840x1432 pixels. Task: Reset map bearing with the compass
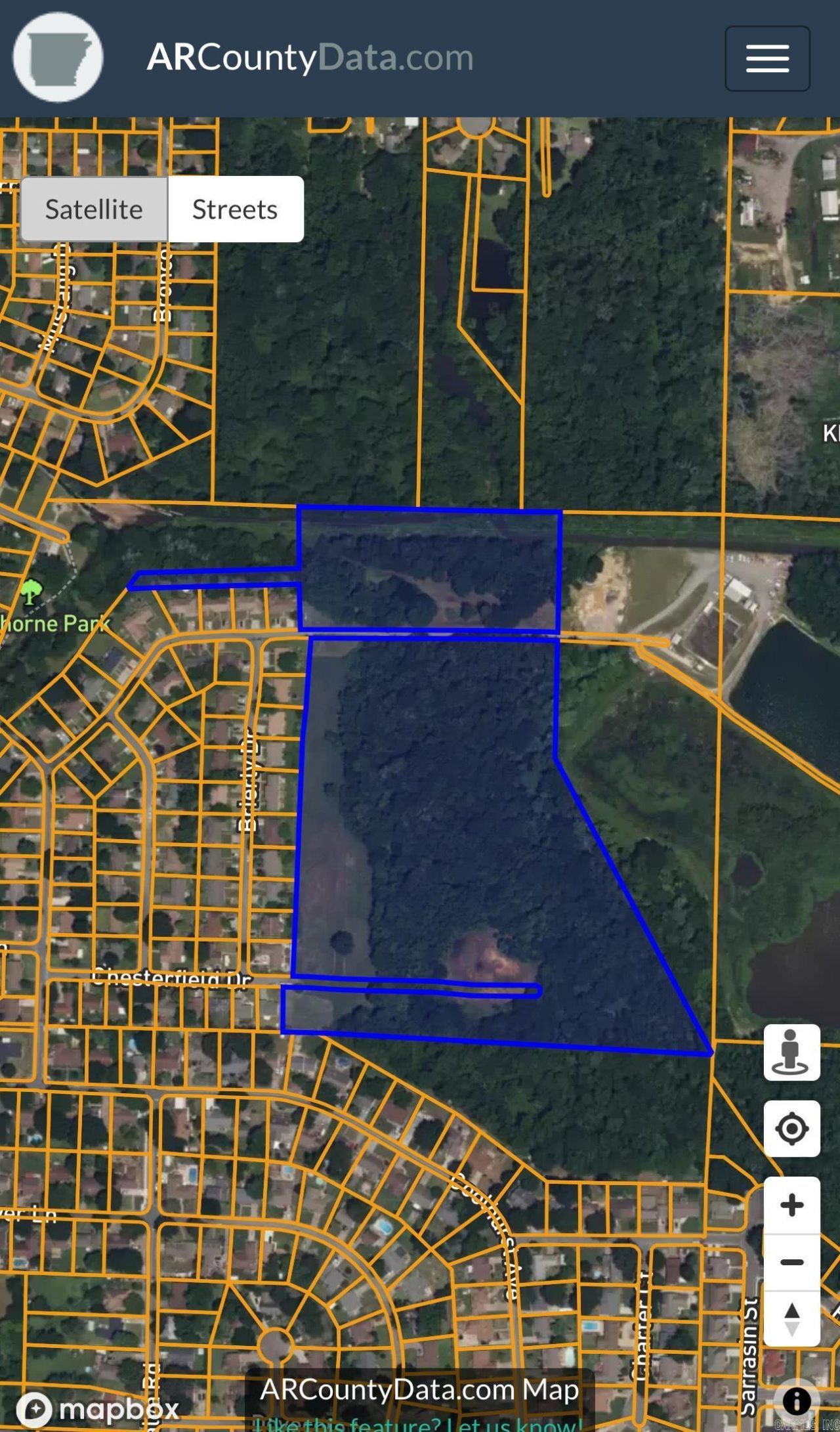click(x=791, y=1319)
